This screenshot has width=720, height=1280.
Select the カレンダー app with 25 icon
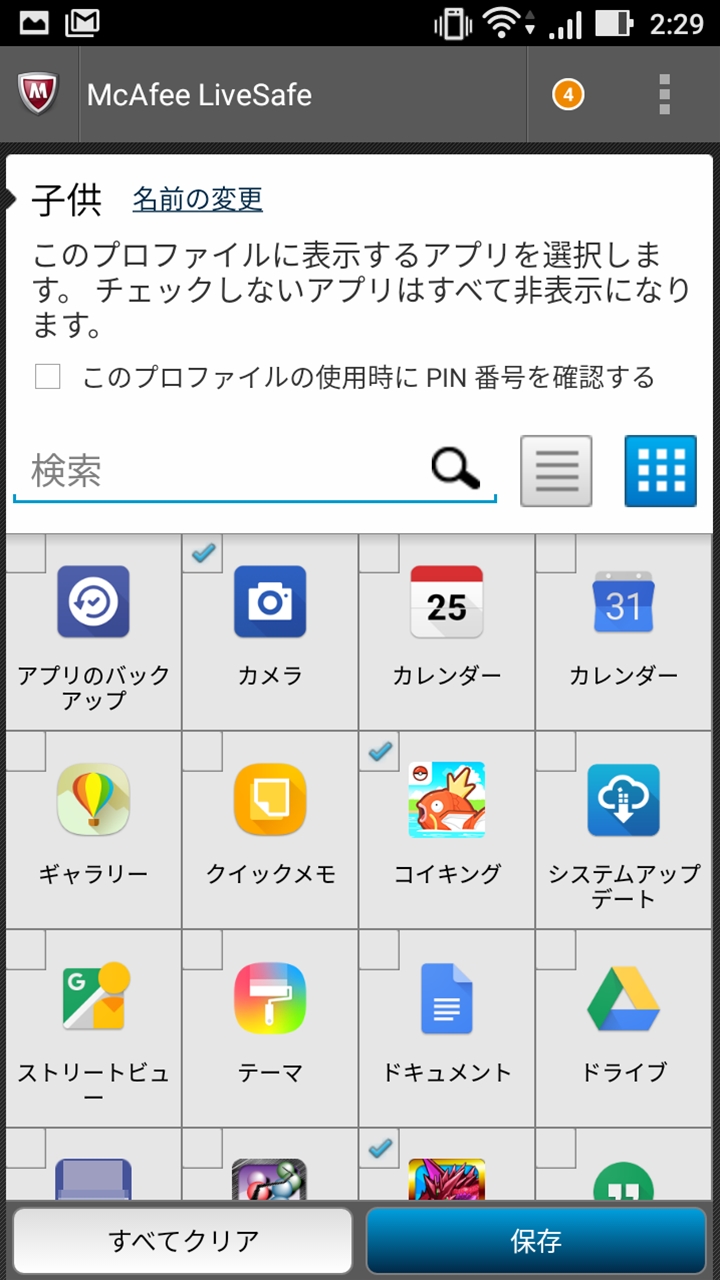(446, 632)
